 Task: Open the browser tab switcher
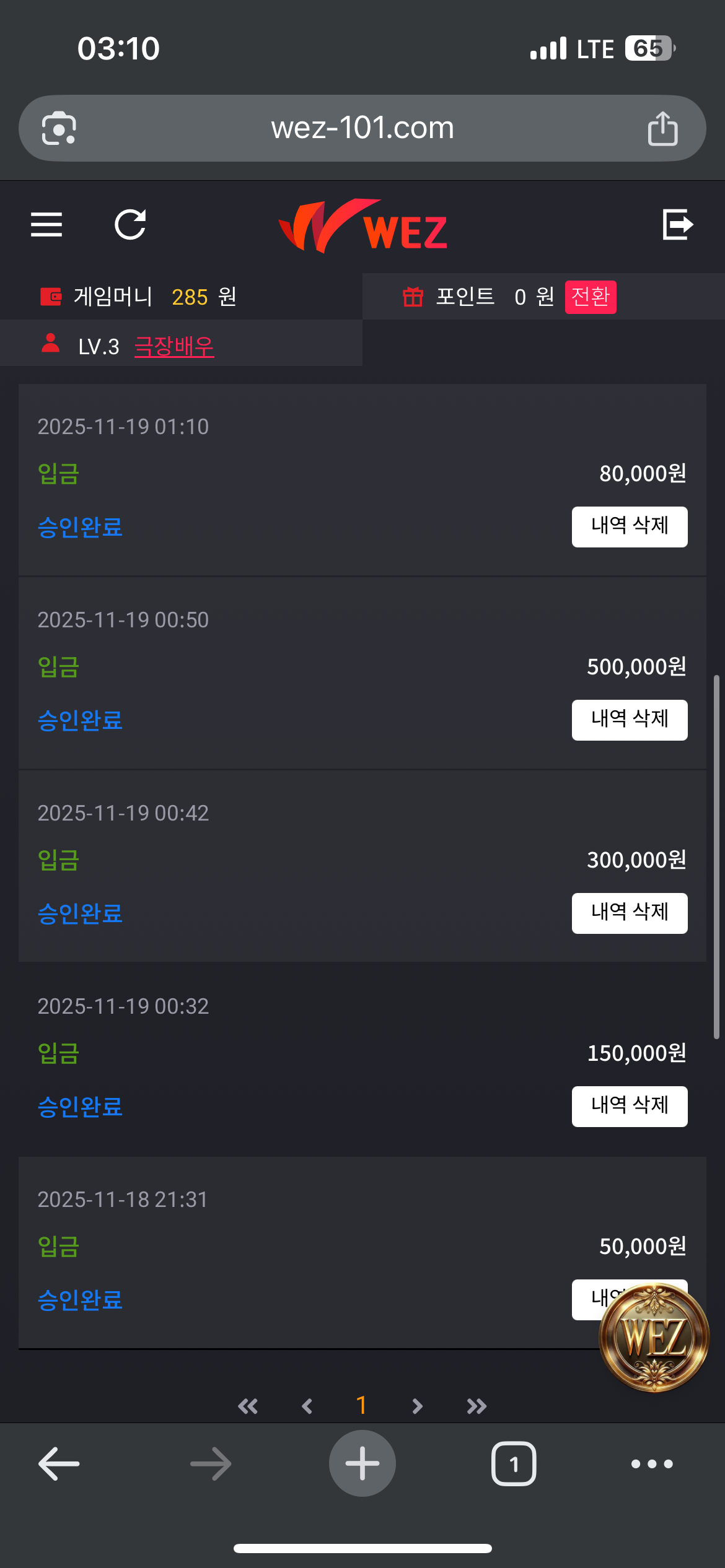tap(513, 1463)
